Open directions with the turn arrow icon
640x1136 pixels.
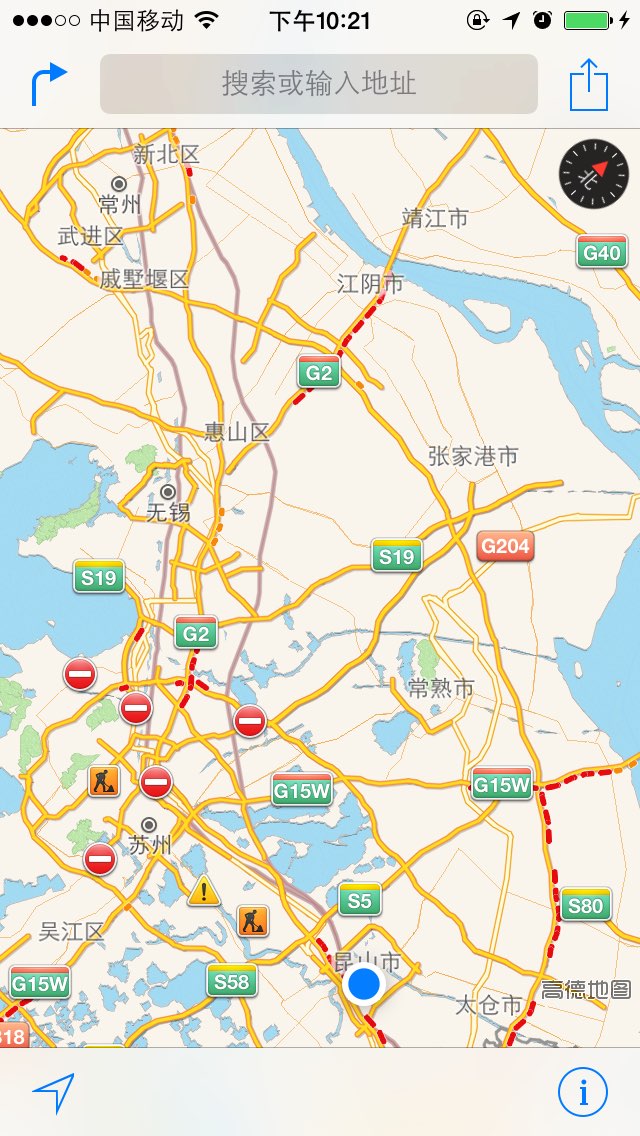49,84
